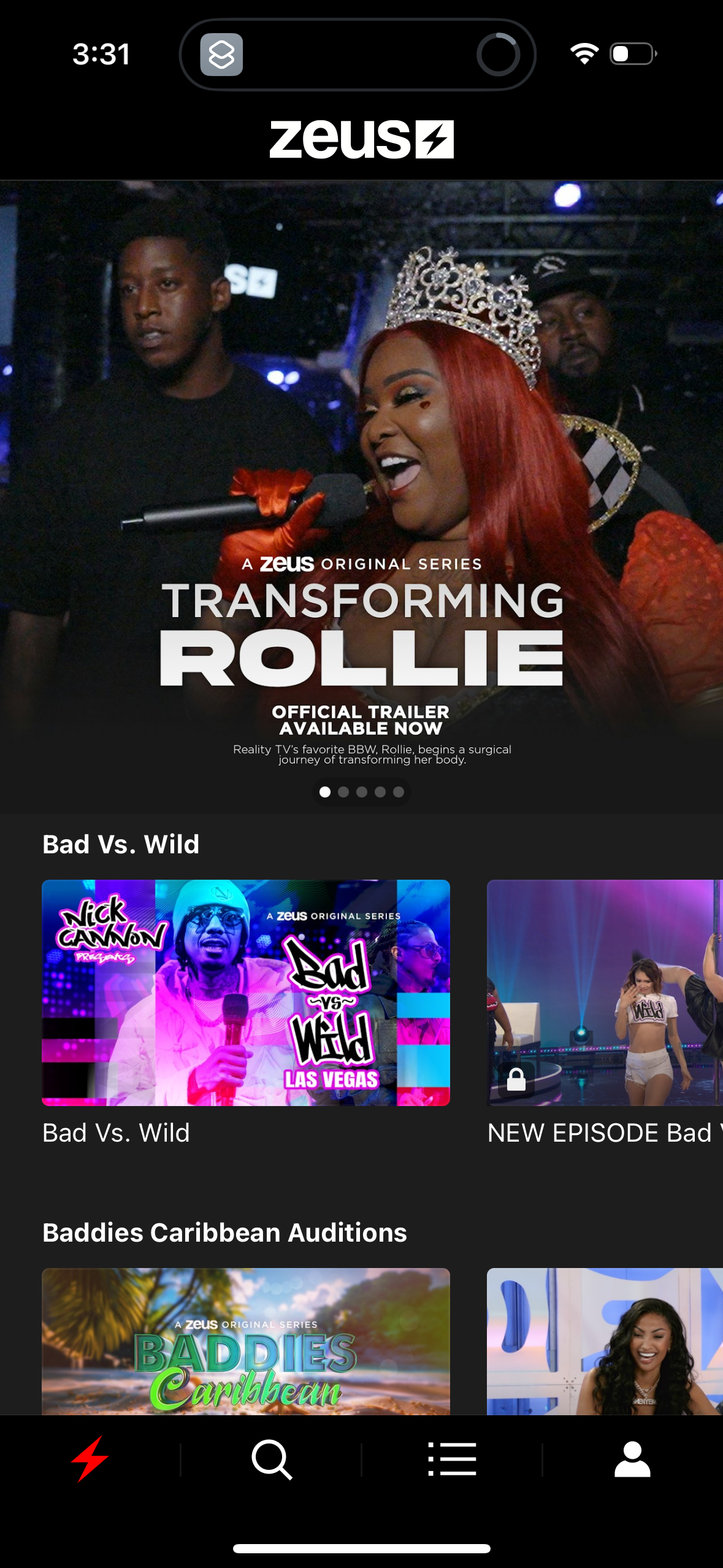
Task: Tap the carousel page indicator dots
Action: [361, 792]
